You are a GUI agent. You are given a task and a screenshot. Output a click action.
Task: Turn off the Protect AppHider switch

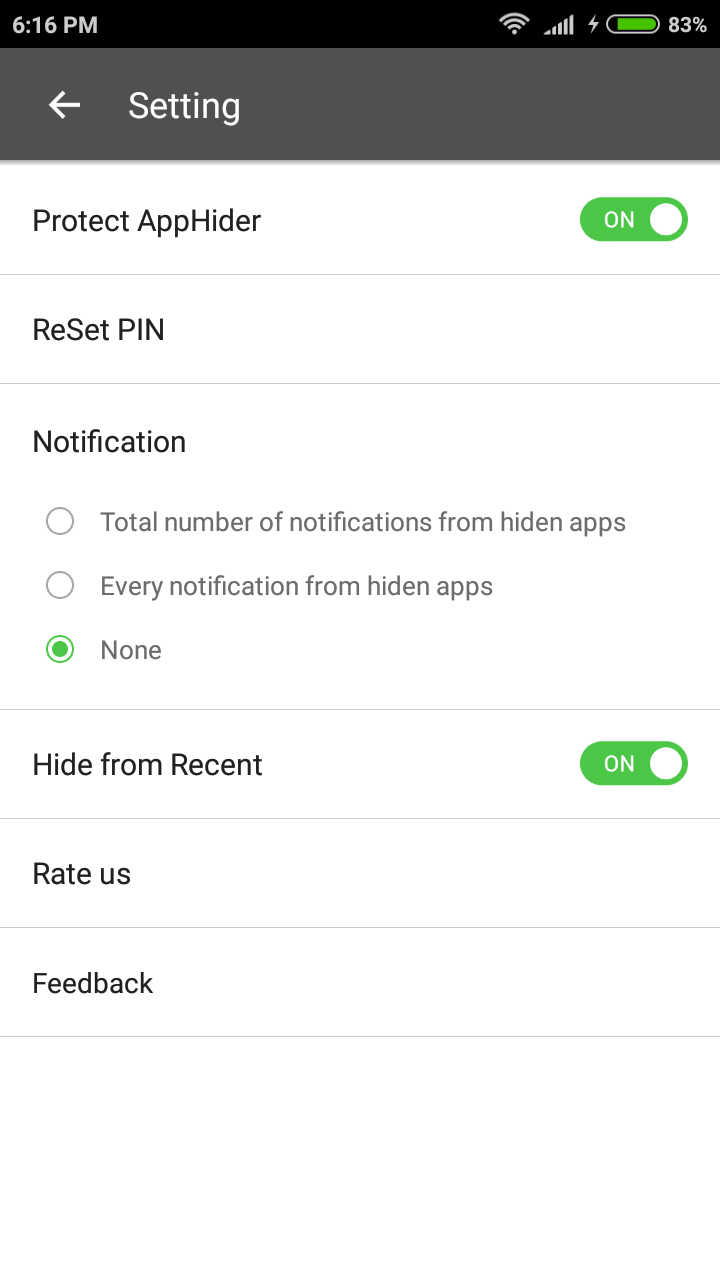pyautogui.click(x=633, y=220)
